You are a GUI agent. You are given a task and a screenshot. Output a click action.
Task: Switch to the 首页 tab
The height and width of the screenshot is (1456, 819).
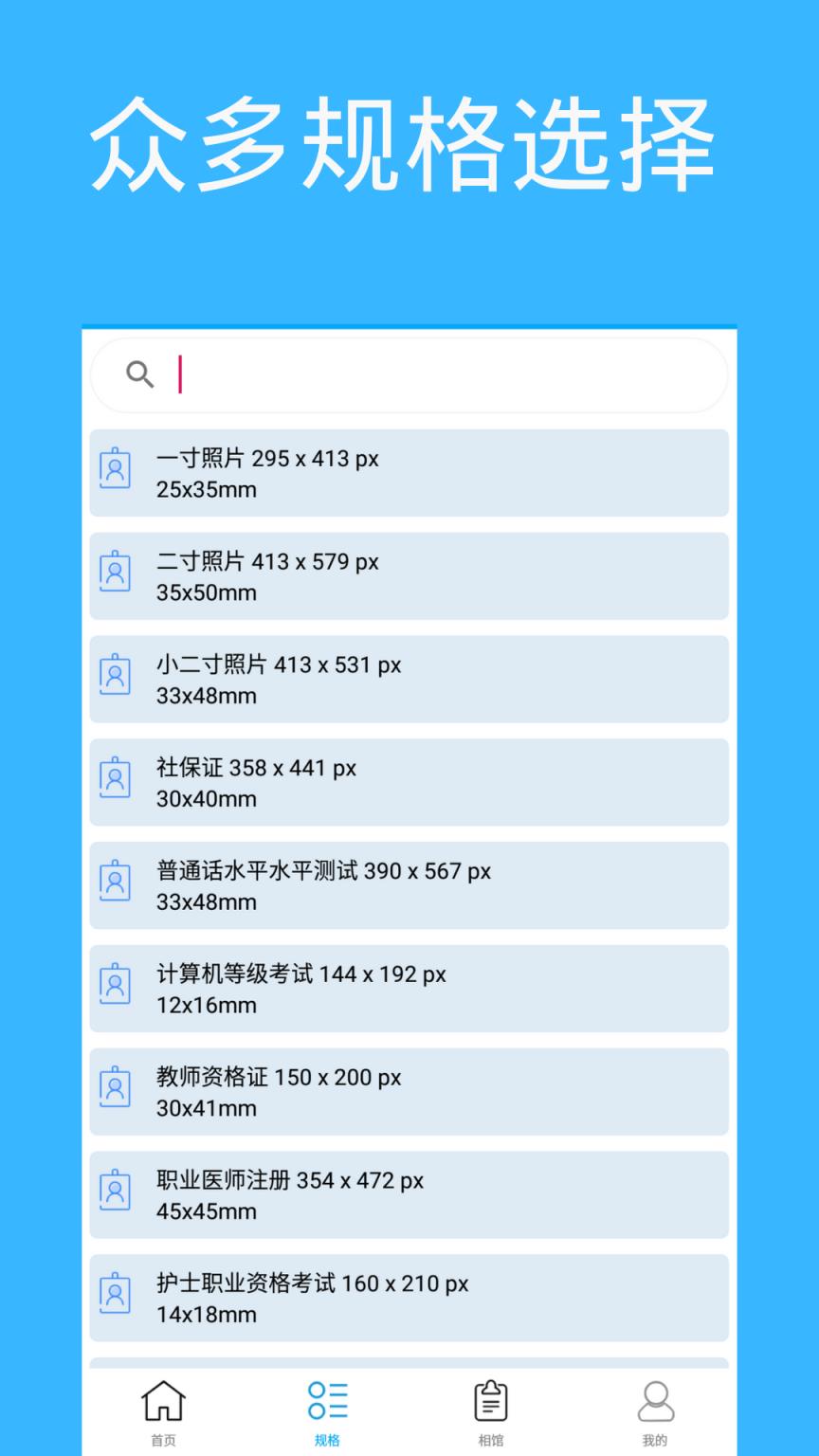pos(163,1410)
